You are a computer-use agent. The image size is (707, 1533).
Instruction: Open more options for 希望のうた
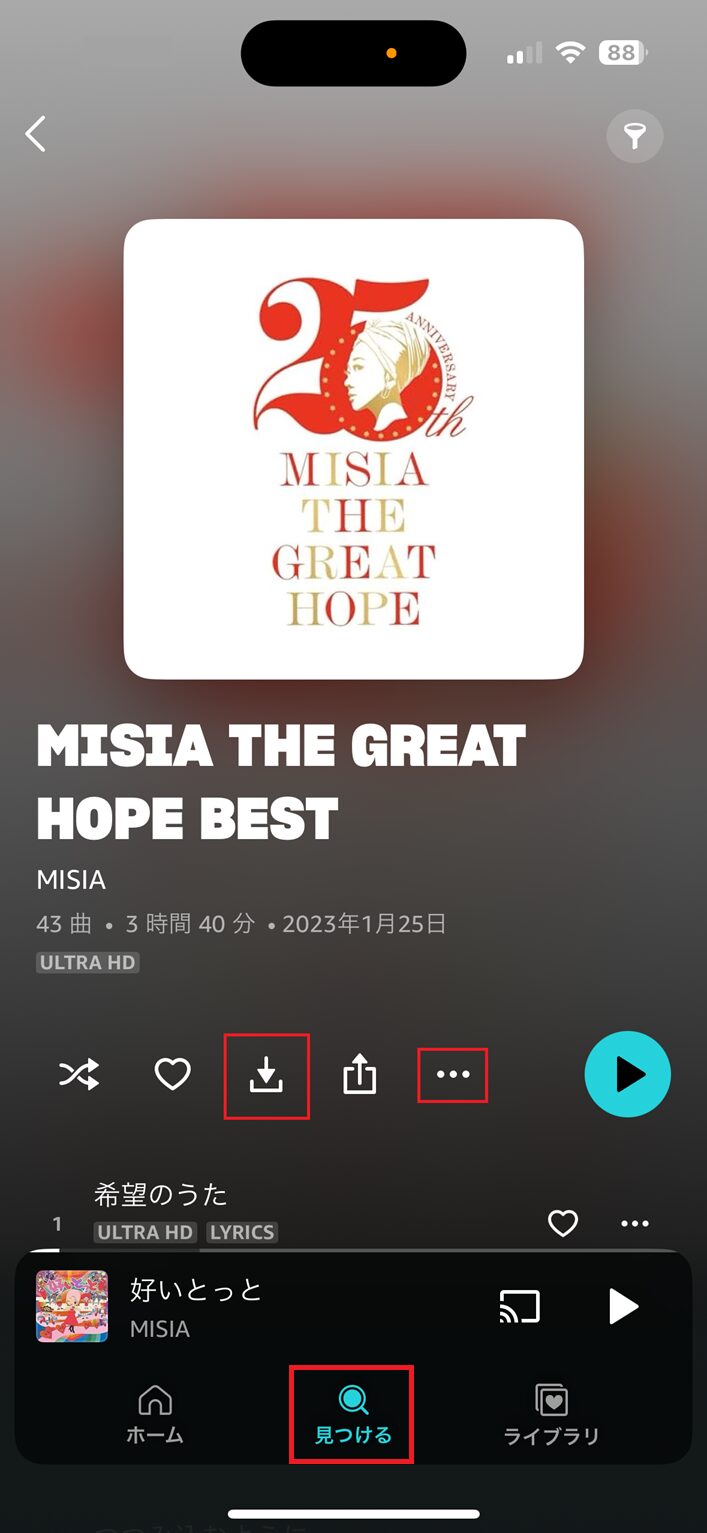tap(635, 1223)
